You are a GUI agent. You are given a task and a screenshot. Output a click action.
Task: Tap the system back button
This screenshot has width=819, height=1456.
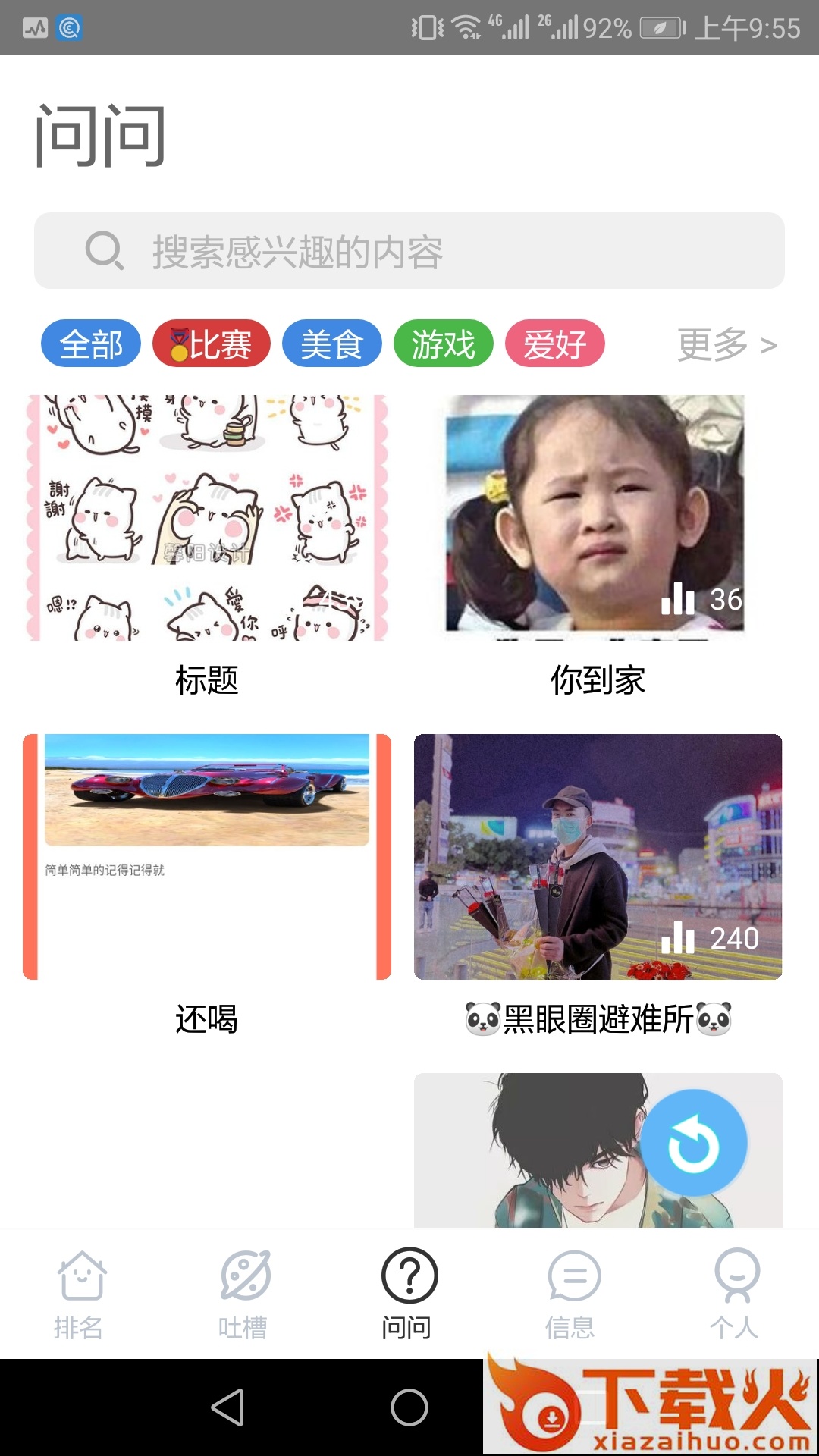227,1407
